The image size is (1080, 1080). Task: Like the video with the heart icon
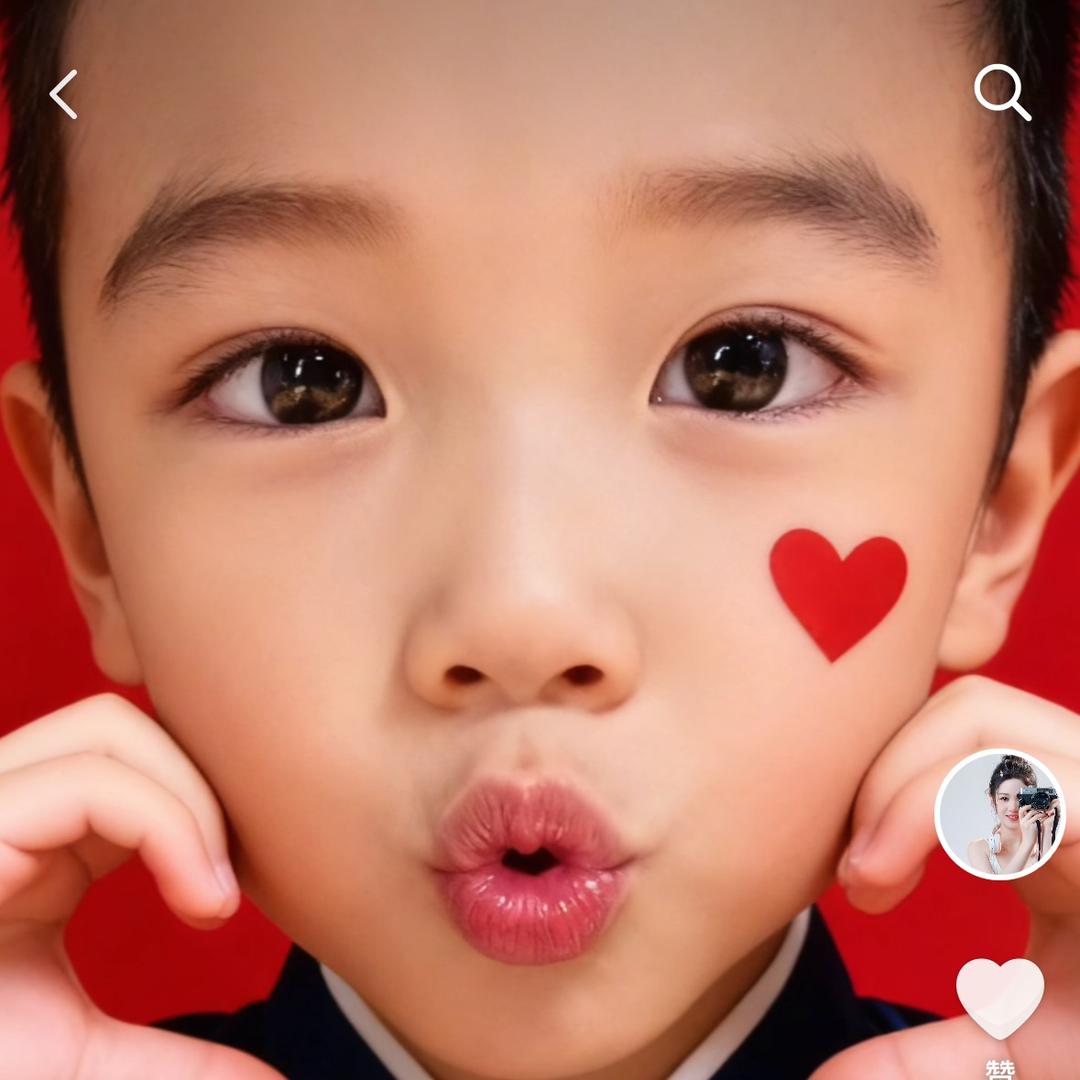[x=999, y=996]
